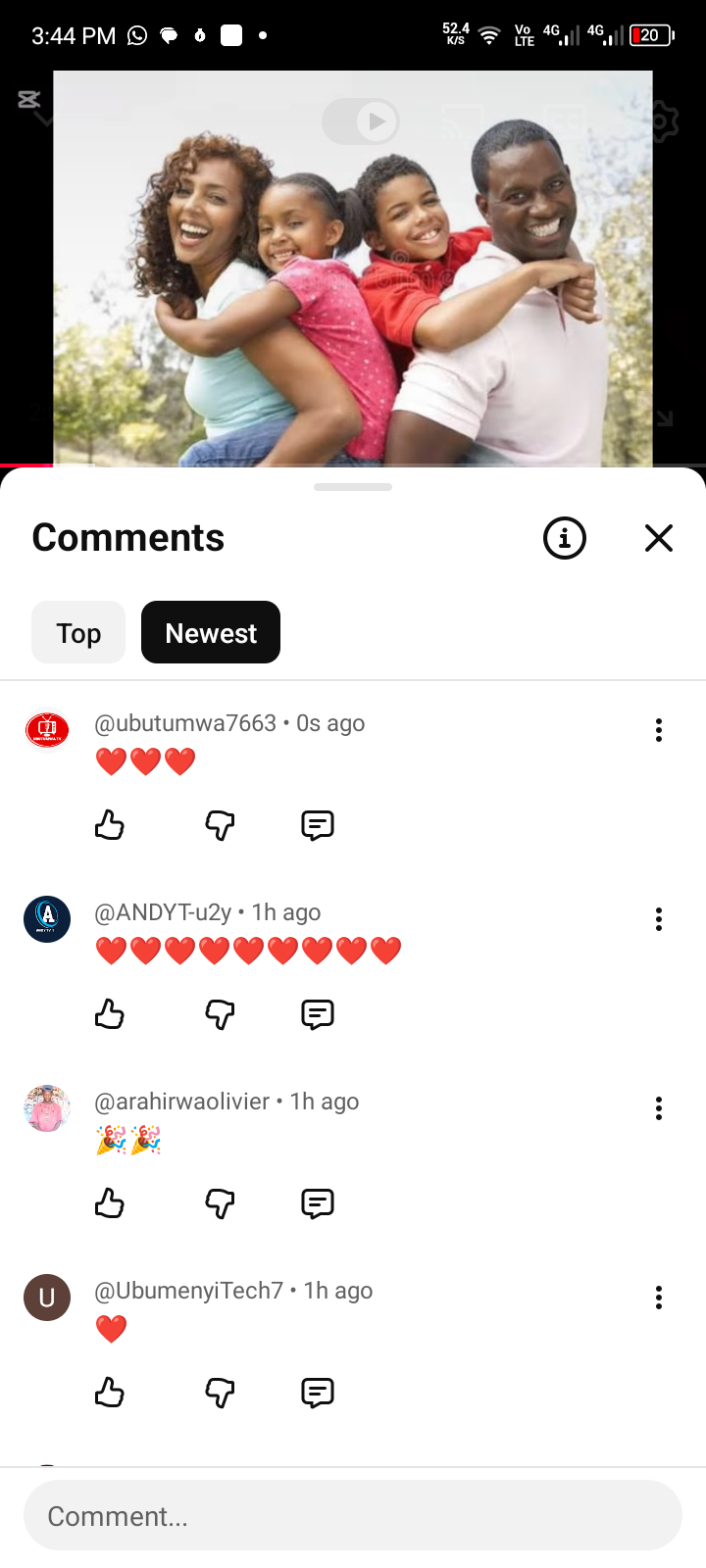Image resolution: width=706 pixels, height=1568 pixels.
Task: Like the comment by @arahirwaolivier
Action: pos(110,1203)
